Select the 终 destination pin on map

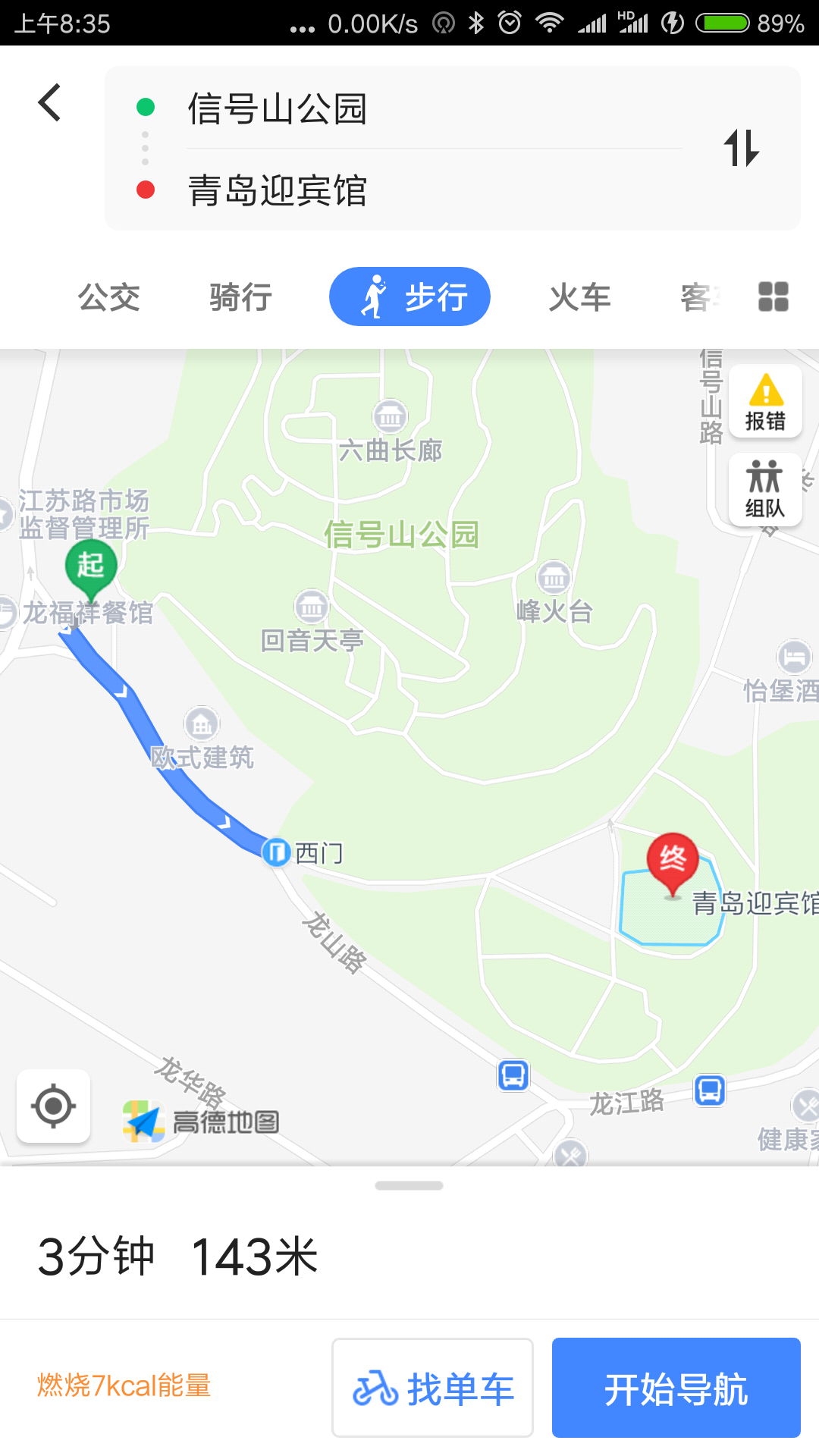(672, 863)
